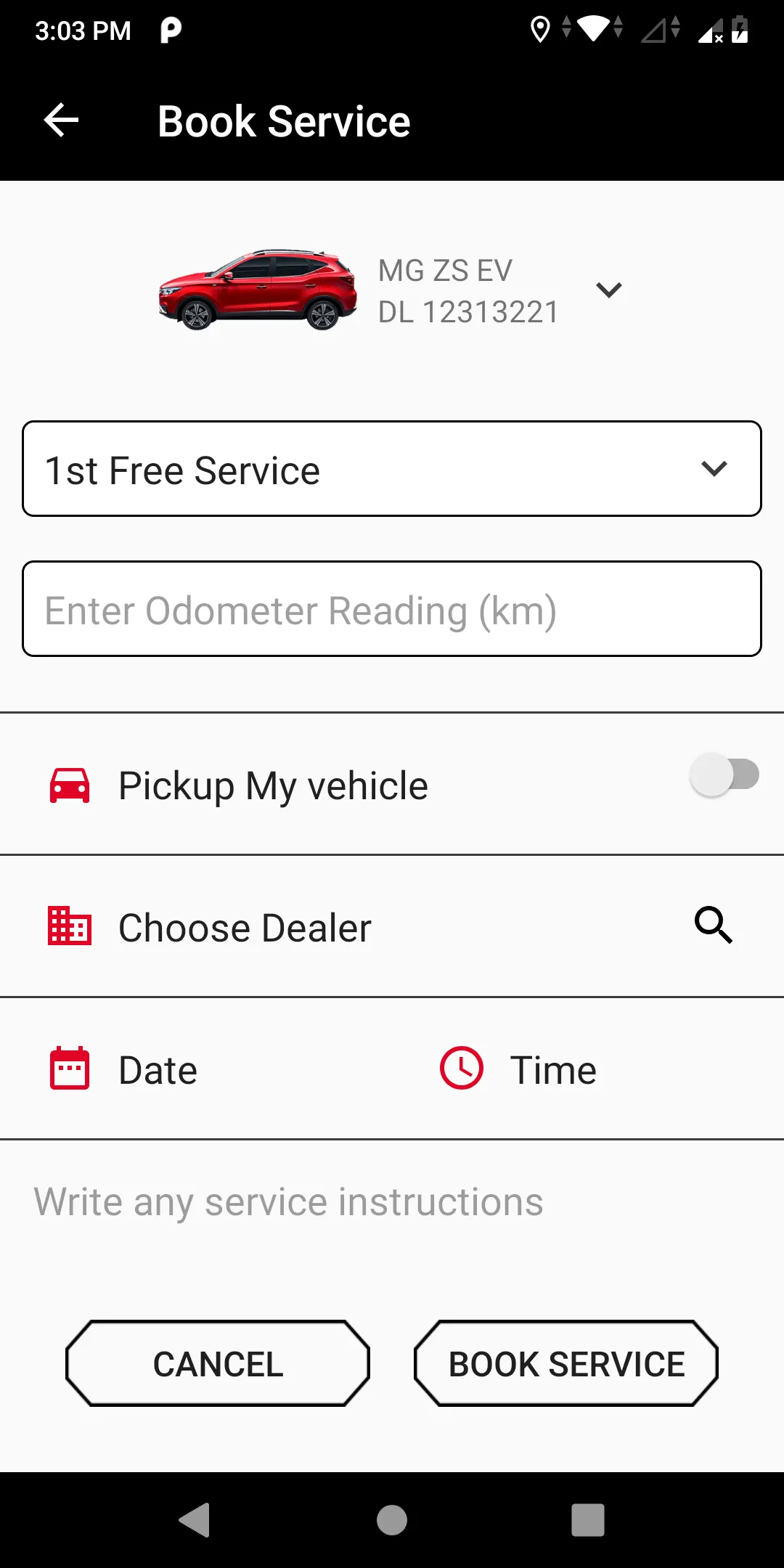Image resolution: width=784 pixels, height=1568 pixels.
Task: Search for a dealer
Action: (713, 926)
